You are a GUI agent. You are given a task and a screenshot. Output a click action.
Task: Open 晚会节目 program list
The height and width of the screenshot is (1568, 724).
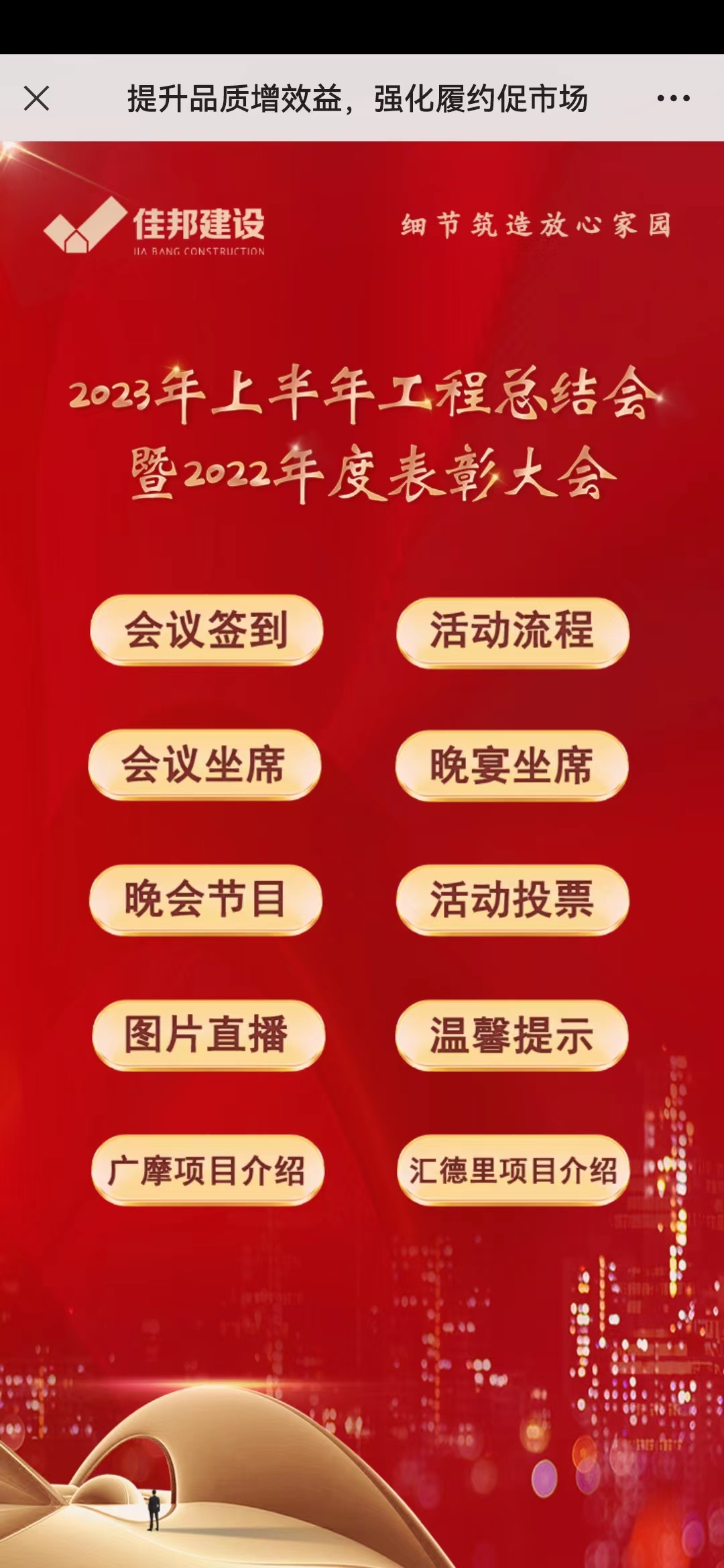[x=205, y=899]
